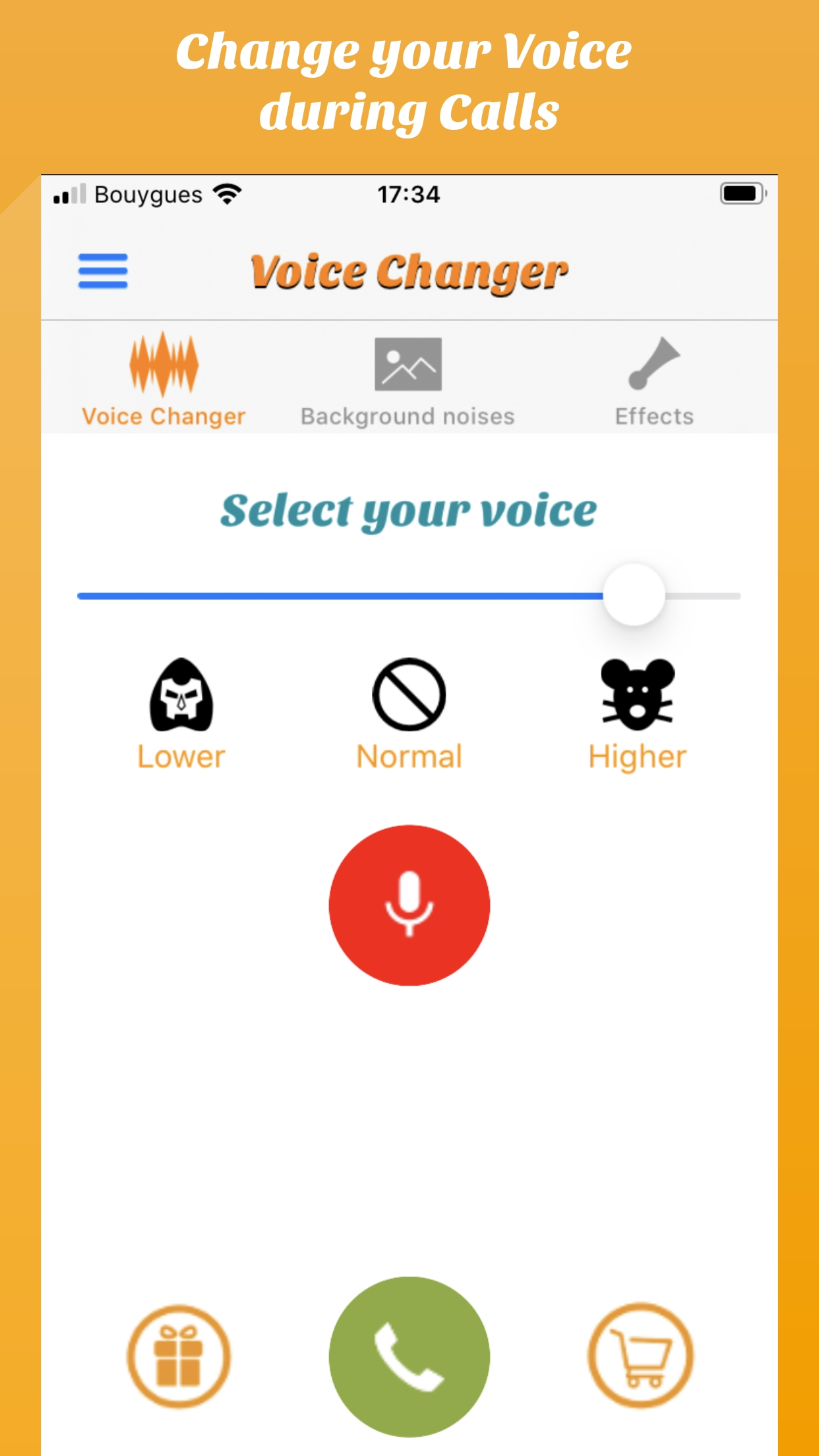Screen dimensions: 819x1456
Task: Click the Wi-Fi icon in status bar
Action: (225, 193)
